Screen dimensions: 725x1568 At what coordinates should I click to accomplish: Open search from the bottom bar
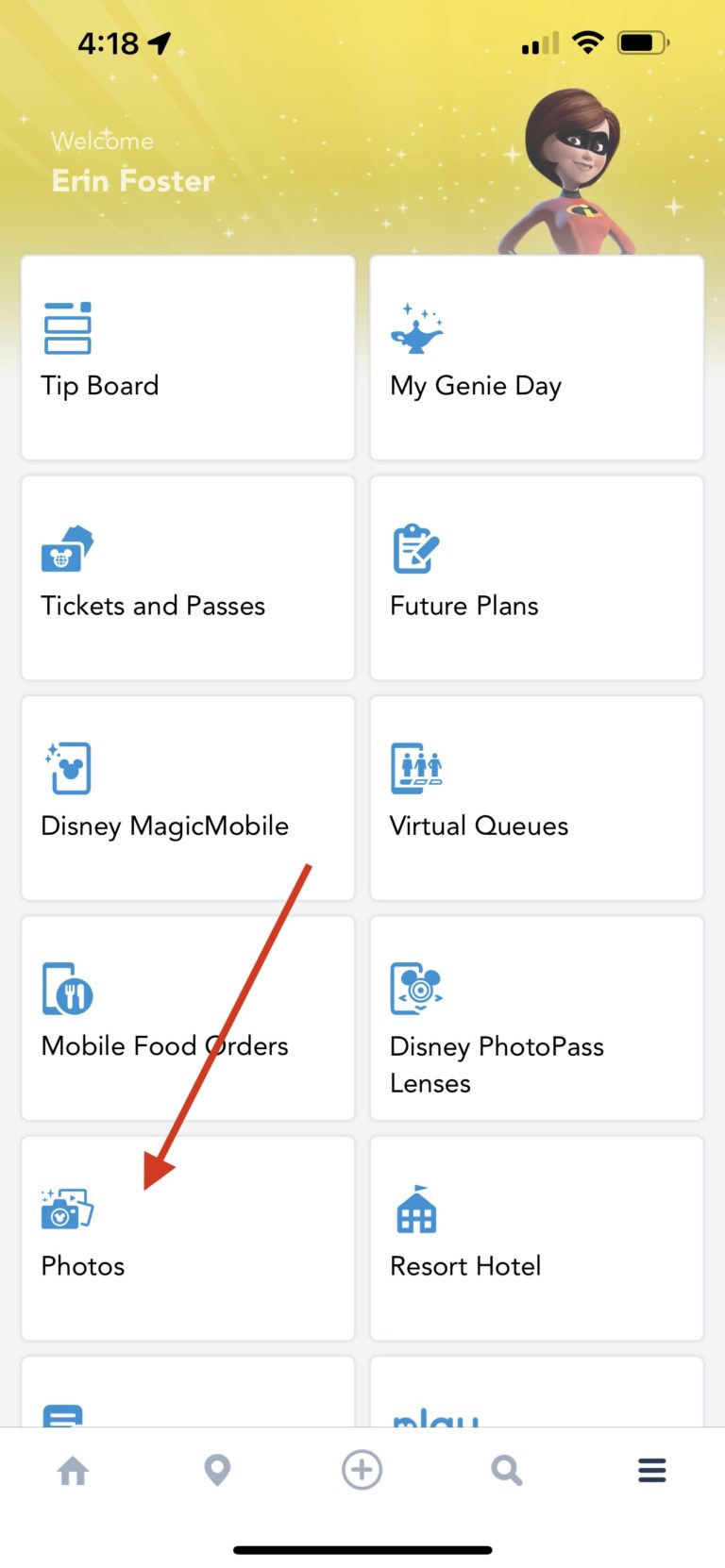507,1469
